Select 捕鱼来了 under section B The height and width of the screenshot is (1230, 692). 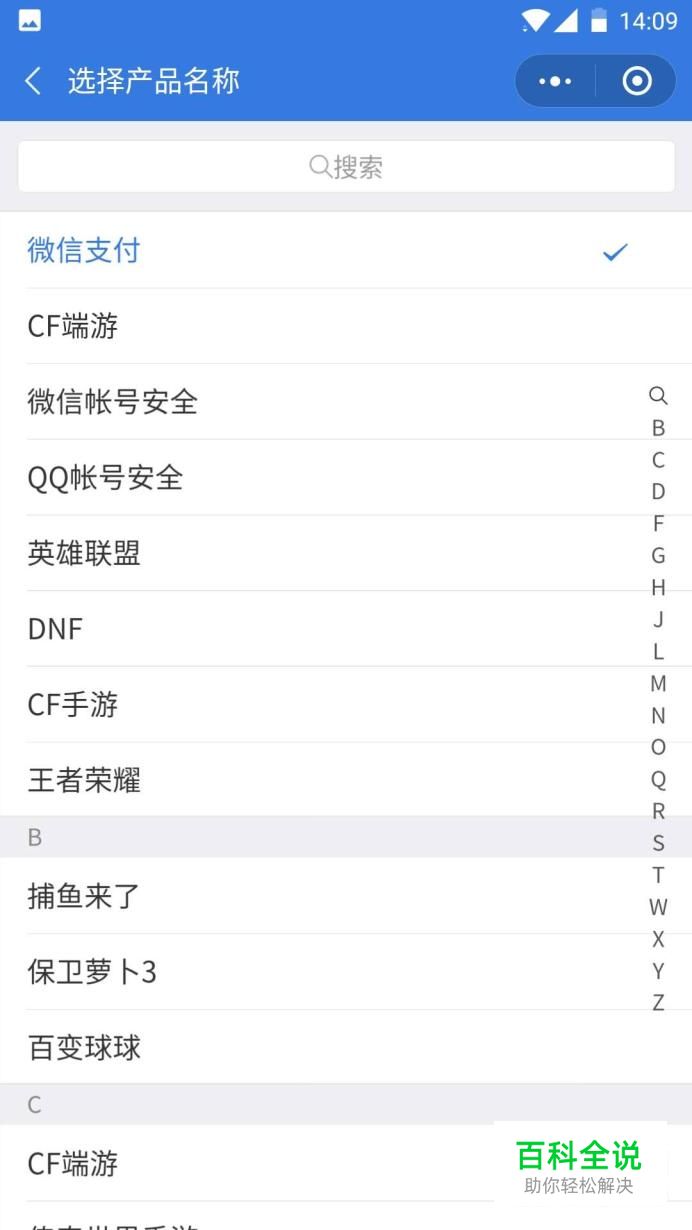(346, 896)
